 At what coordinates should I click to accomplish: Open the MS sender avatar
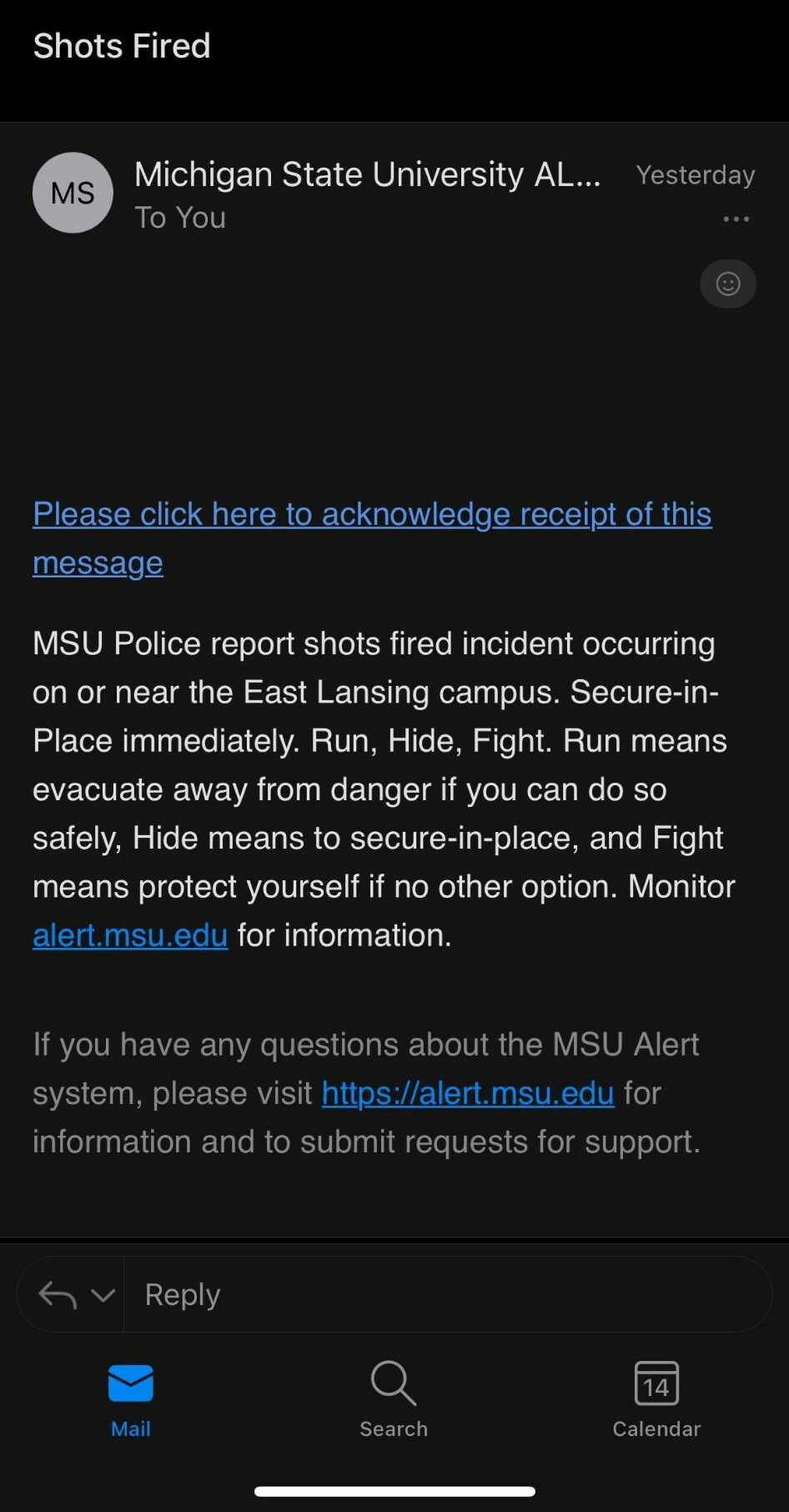click(73, 193)
